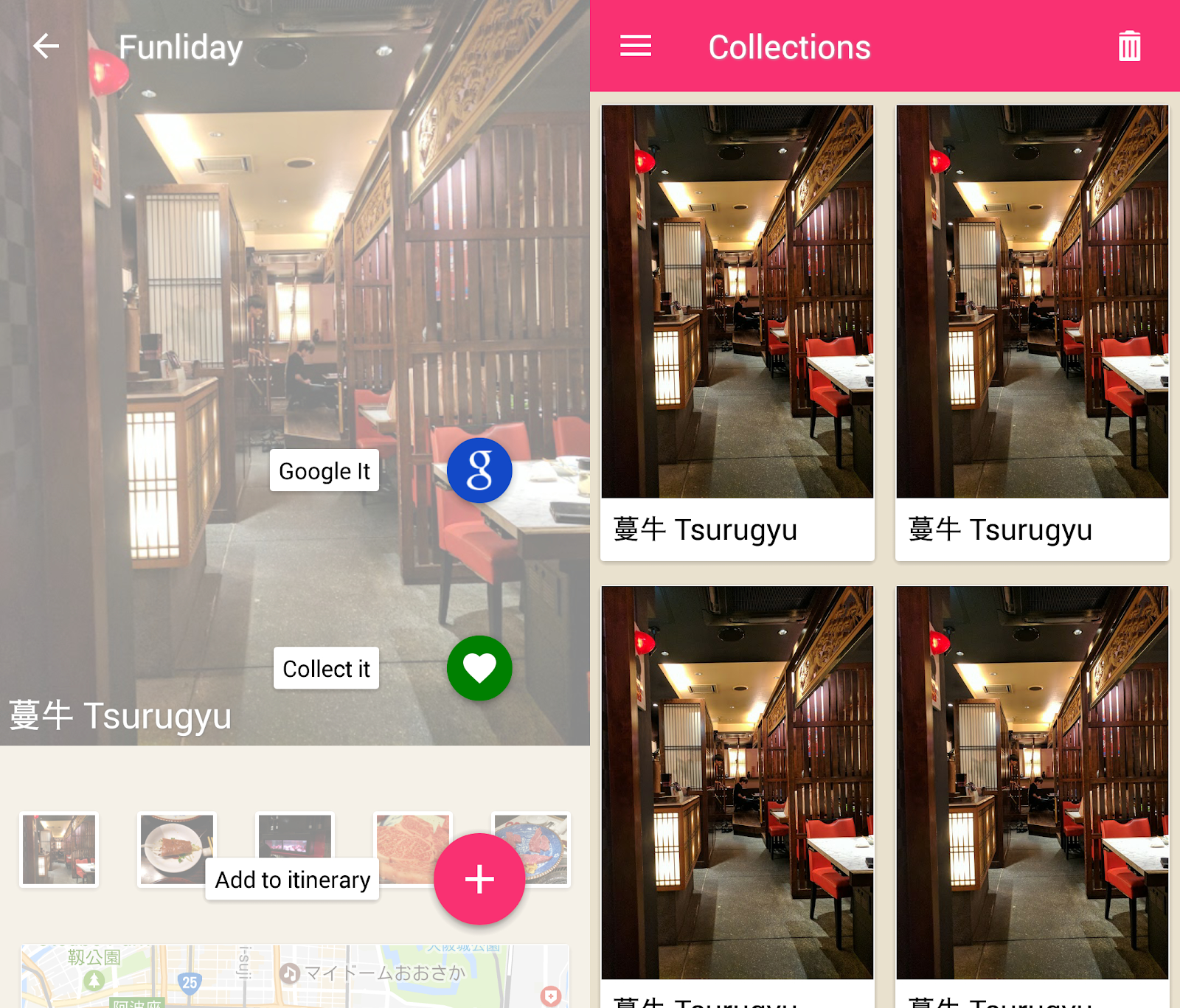Tap the trash icon in Collections
The image size is (1180, 1008).
[1129, 46]
